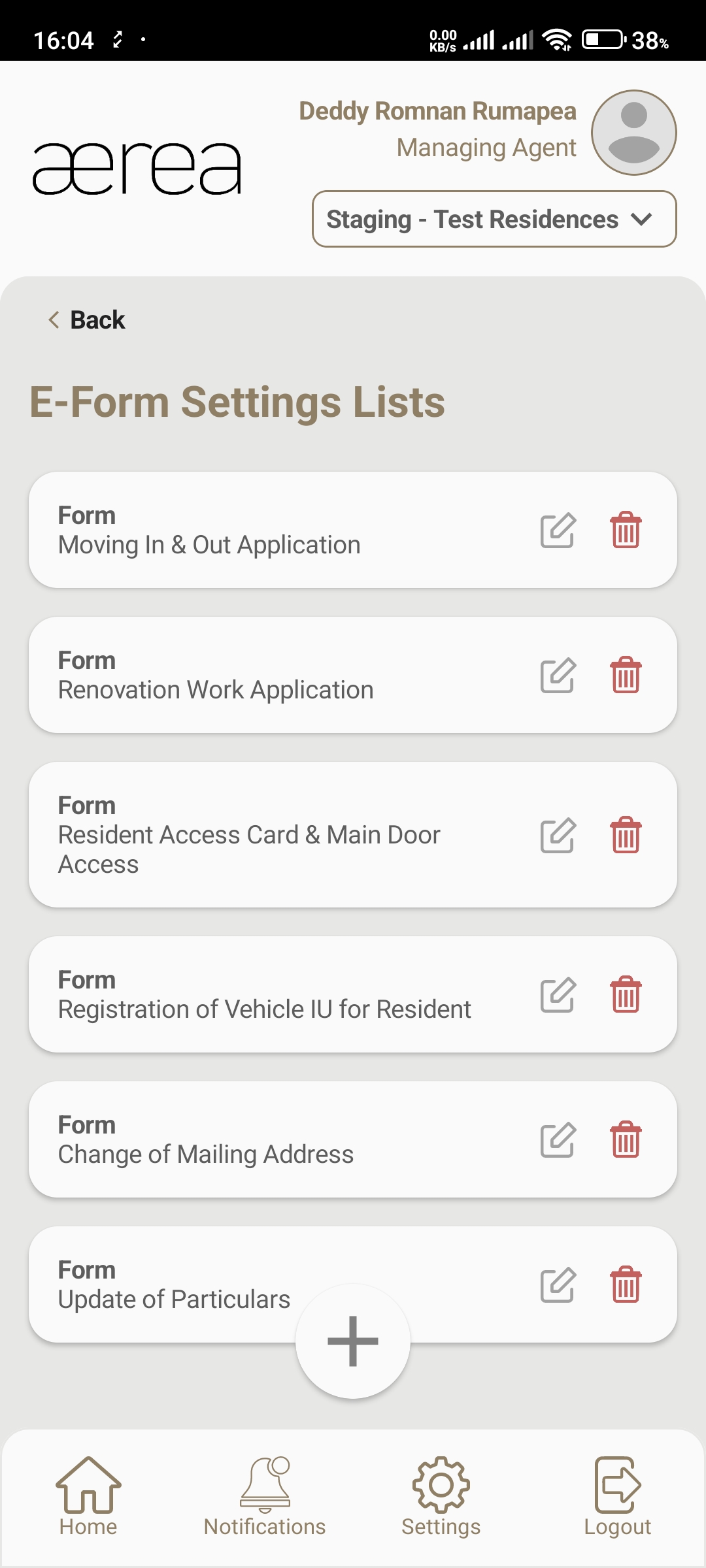Edit the Change of Mailing Address form
Screen dimensions: 706x1568
558,1140
